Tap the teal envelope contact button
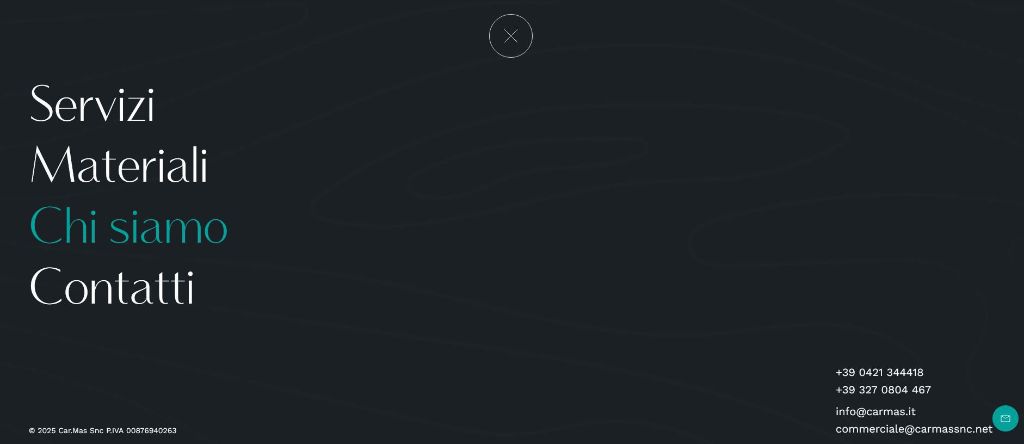Viewport: 1024px width, 444px height. [1005, 419]
